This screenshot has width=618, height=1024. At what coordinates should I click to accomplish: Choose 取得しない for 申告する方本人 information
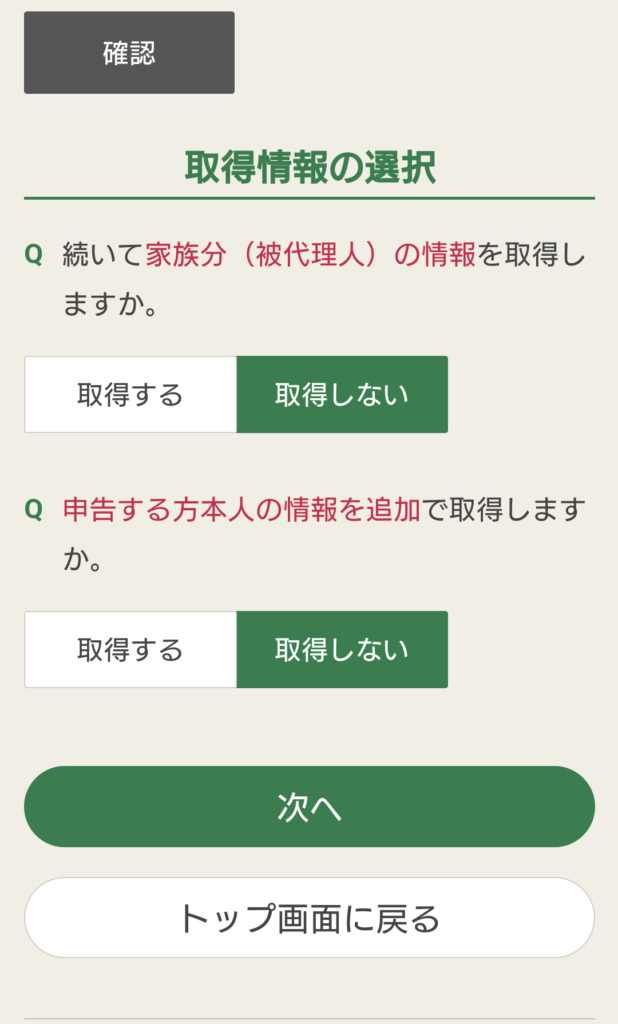(342, 649)
